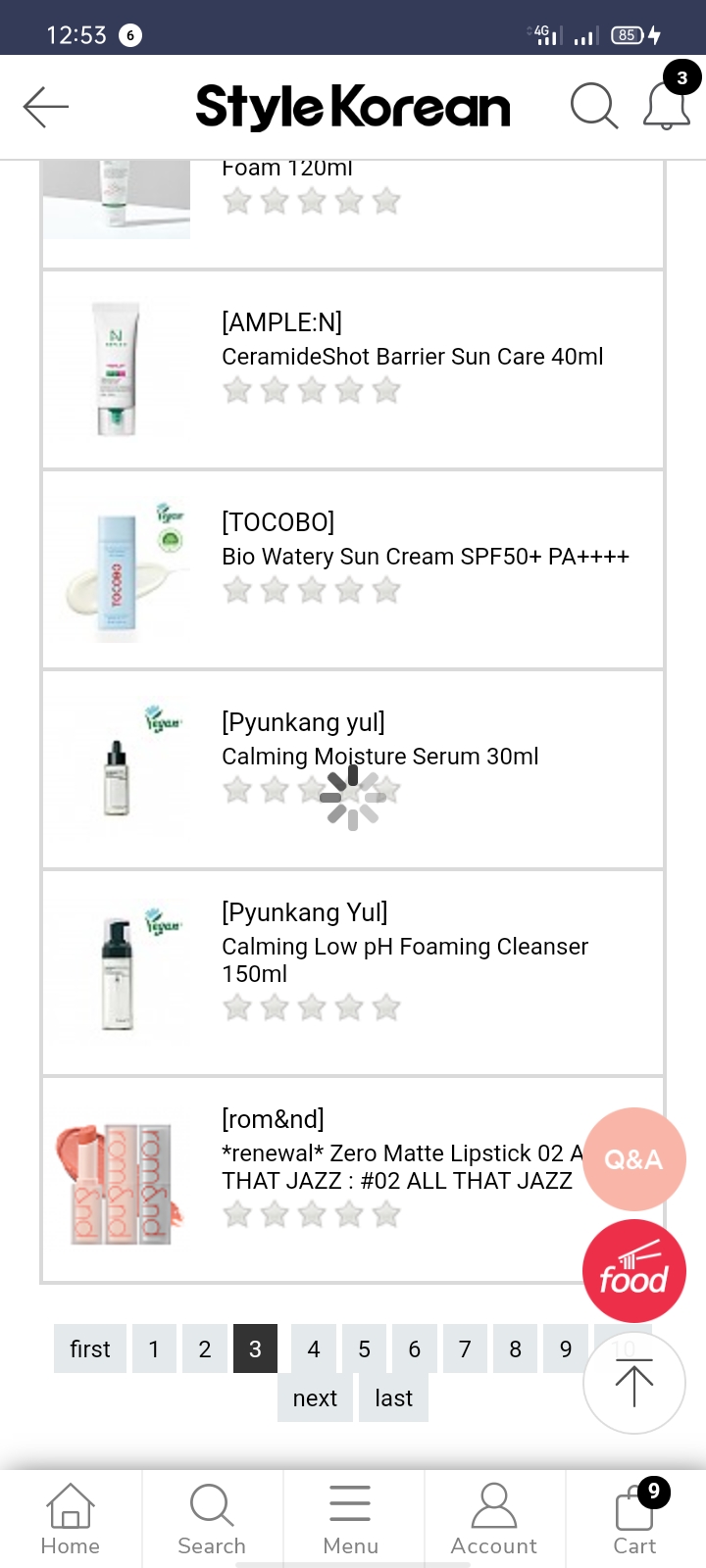Image resolution: width=706 pixels, height=1568 pixels.
Task: Open the Q&A floating button
Action: pos(633,1159)
